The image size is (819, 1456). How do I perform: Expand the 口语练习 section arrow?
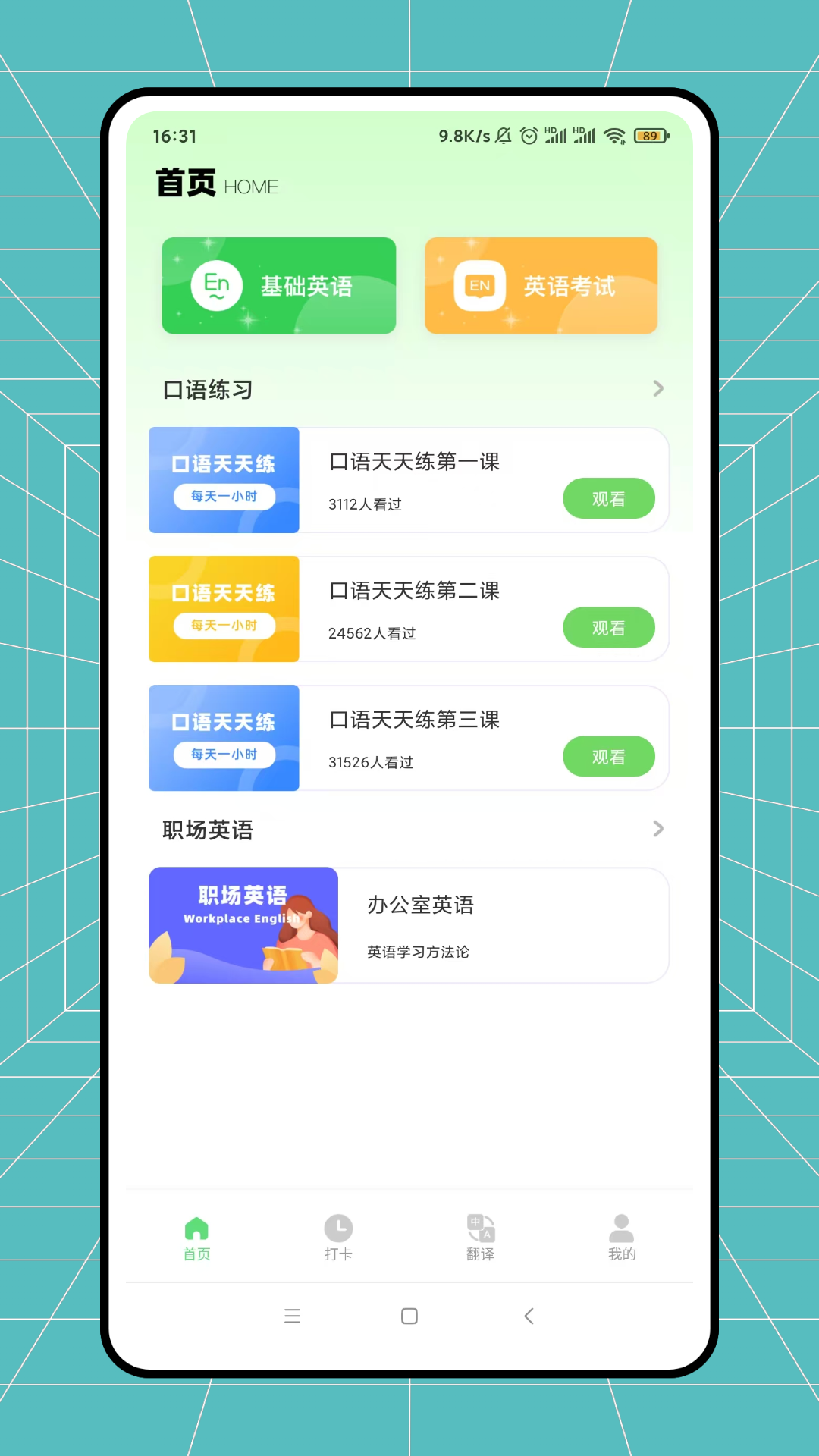tap(658, 389)
